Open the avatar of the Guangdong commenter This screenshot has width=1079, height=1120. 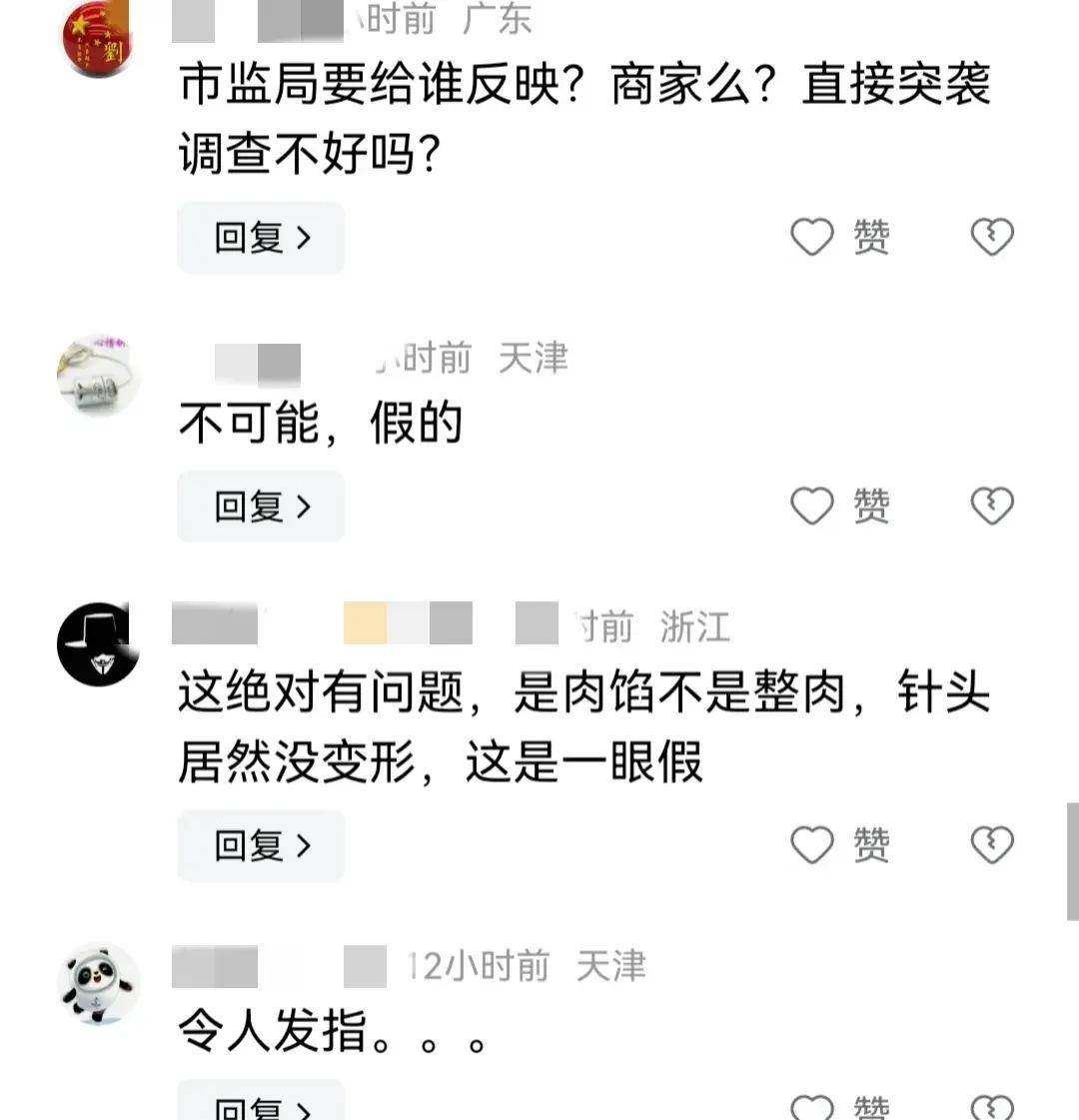[x=98, y=38]
